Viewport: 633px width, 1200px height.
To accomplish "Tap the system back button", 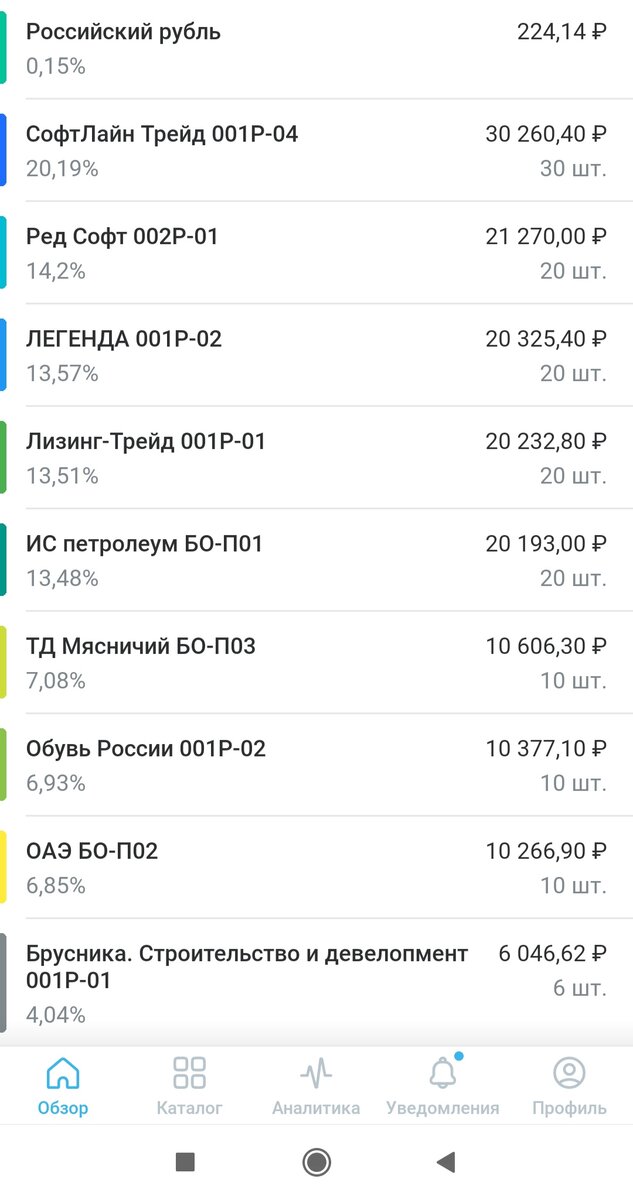I will [446, 1162].
